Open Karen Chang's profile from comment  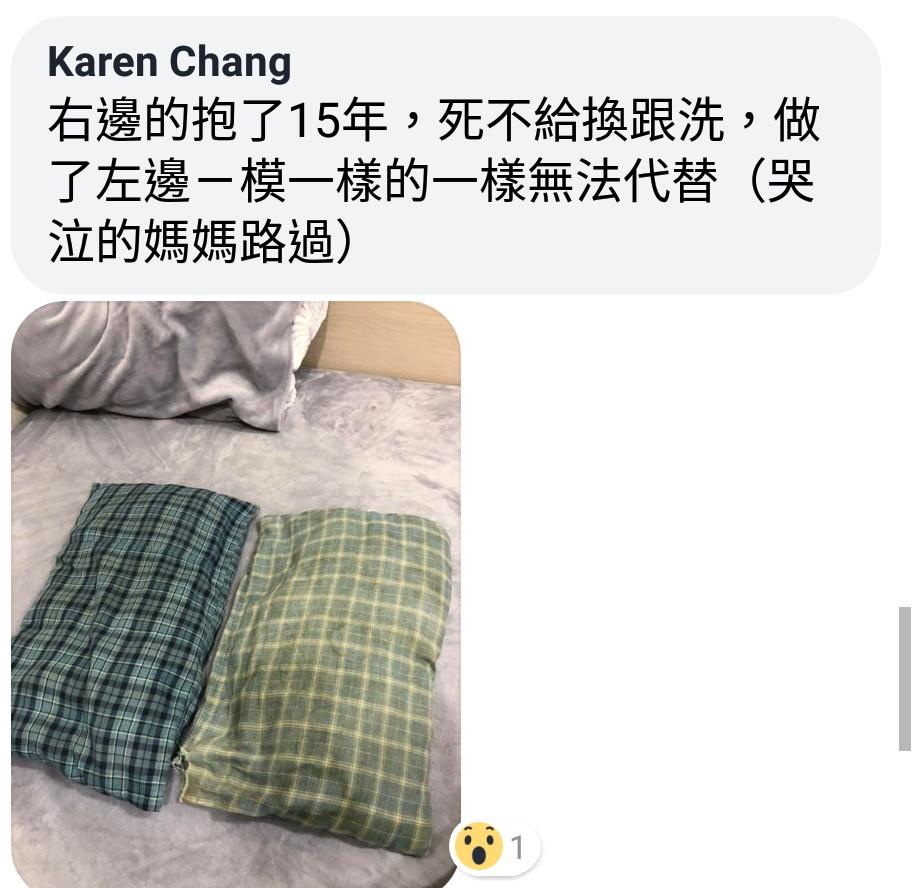[x=169, y=63]
